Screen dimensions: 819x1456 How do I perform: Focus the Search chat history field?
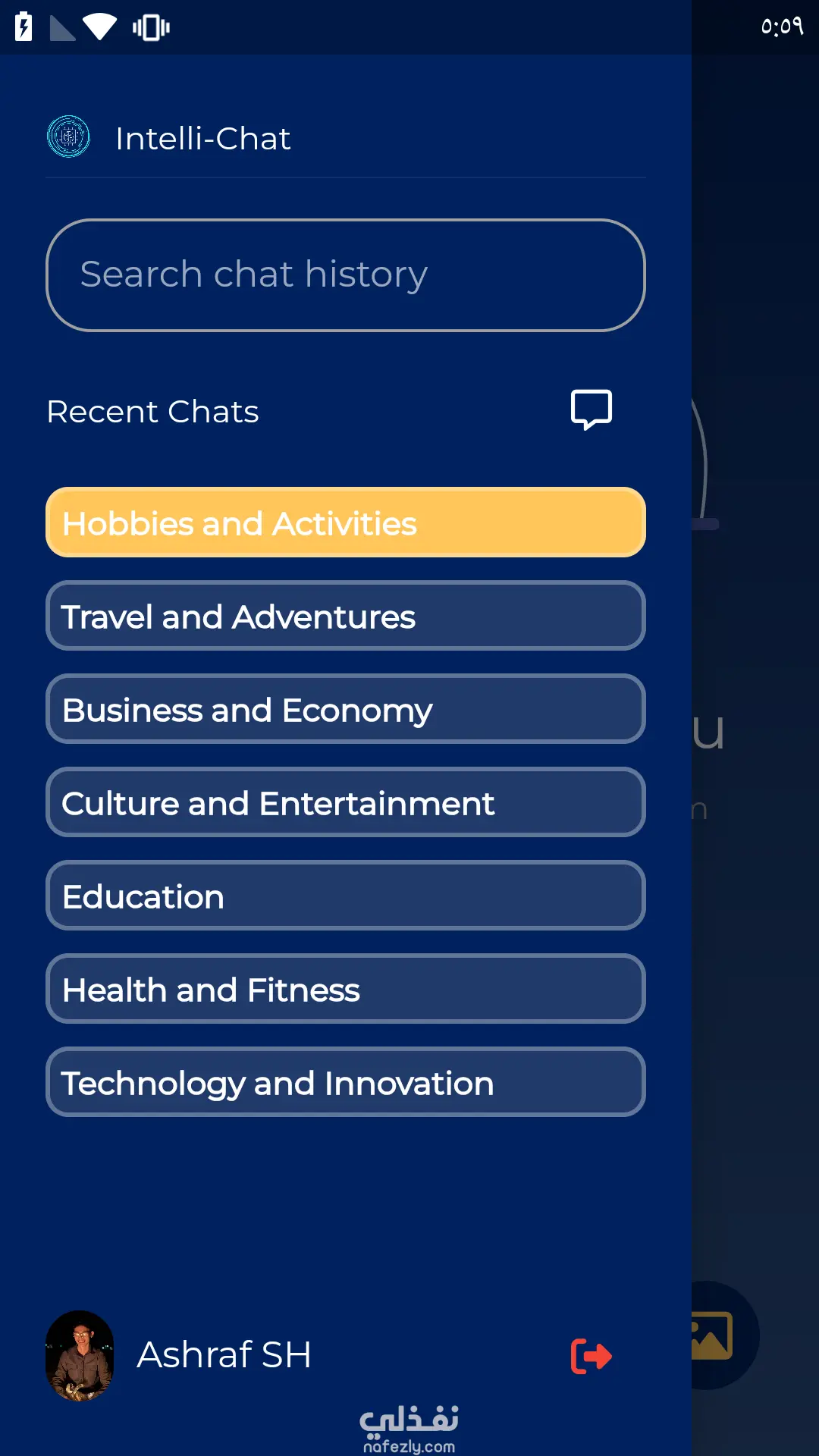tap(345, 275)
